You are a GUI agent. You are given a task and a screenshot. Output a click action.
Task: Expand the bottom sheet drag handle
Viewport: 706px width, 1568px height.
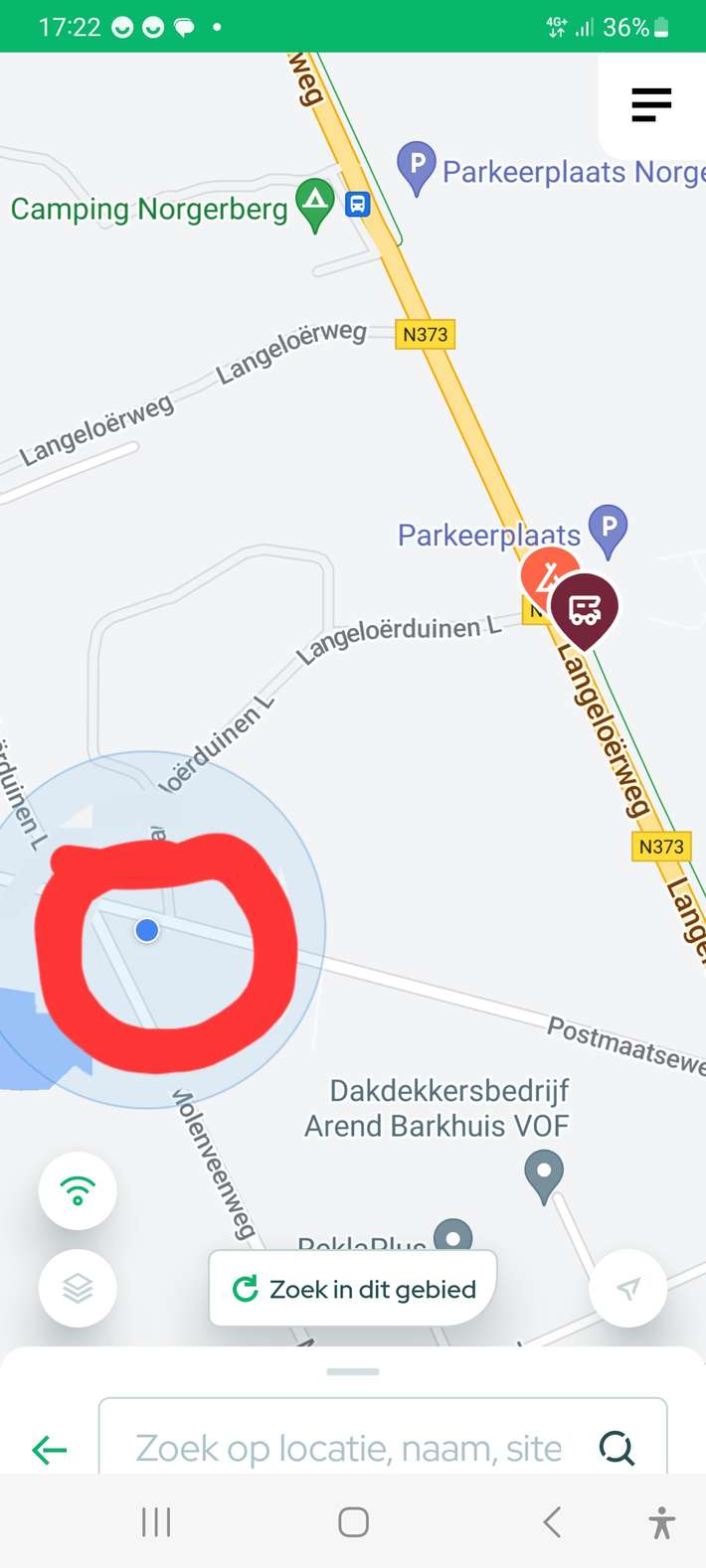tap(353, 1371)
